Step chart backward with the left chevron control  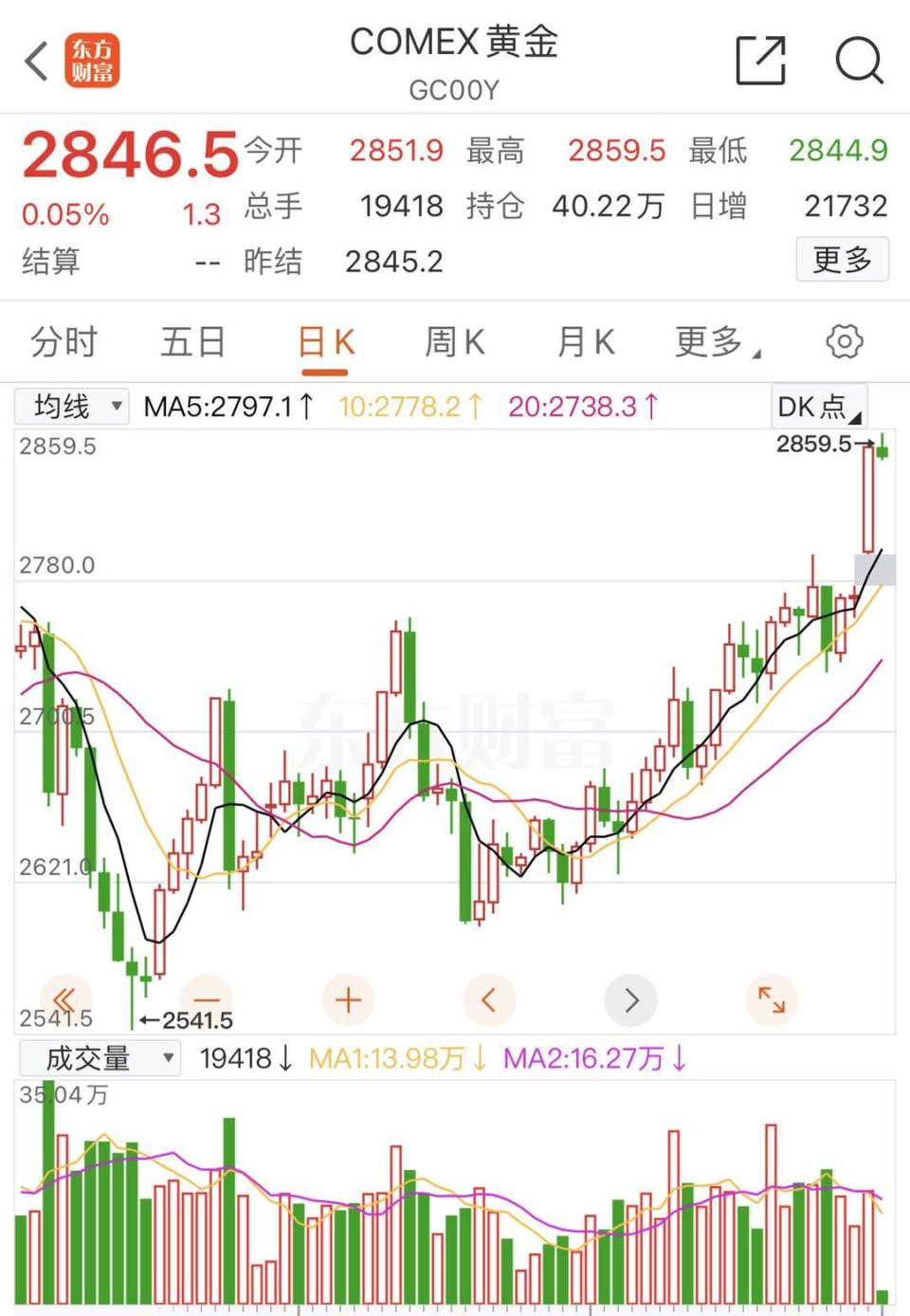point(489,999)
